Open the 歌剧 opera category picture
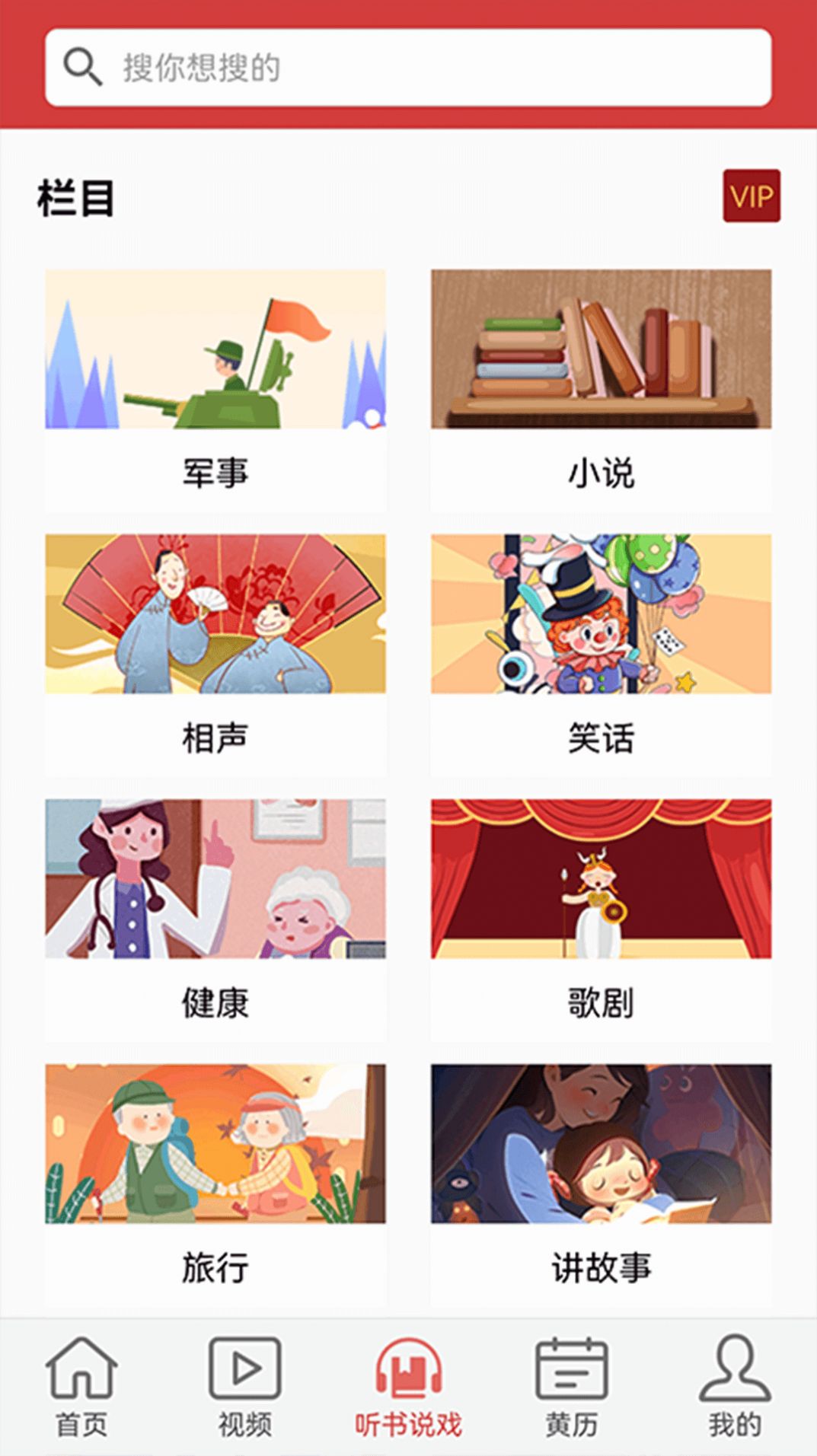 pyautogui.click(x=601, y=881)
